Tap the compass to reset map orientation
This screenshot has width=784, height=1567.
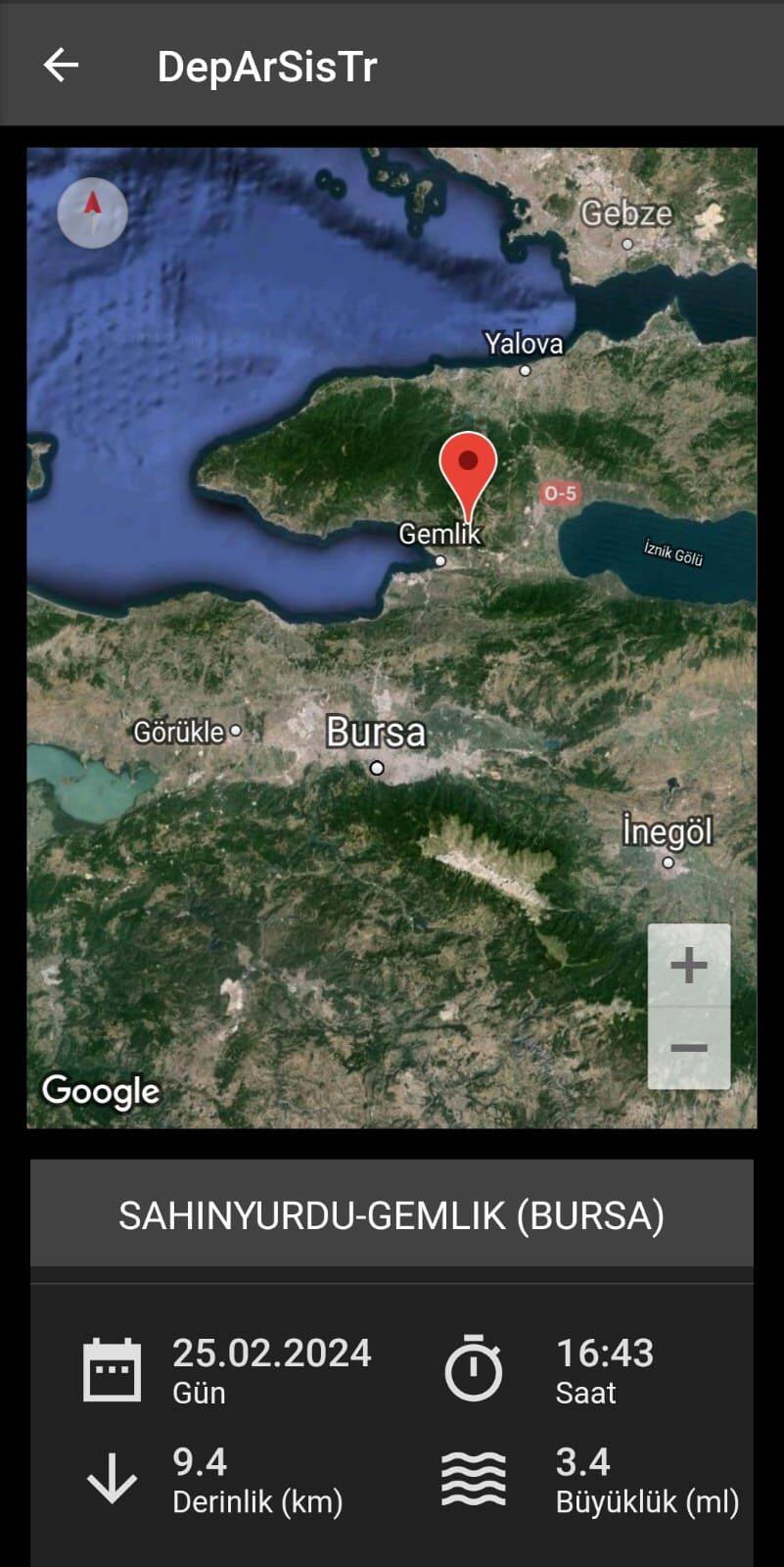[x=93, y=212]
